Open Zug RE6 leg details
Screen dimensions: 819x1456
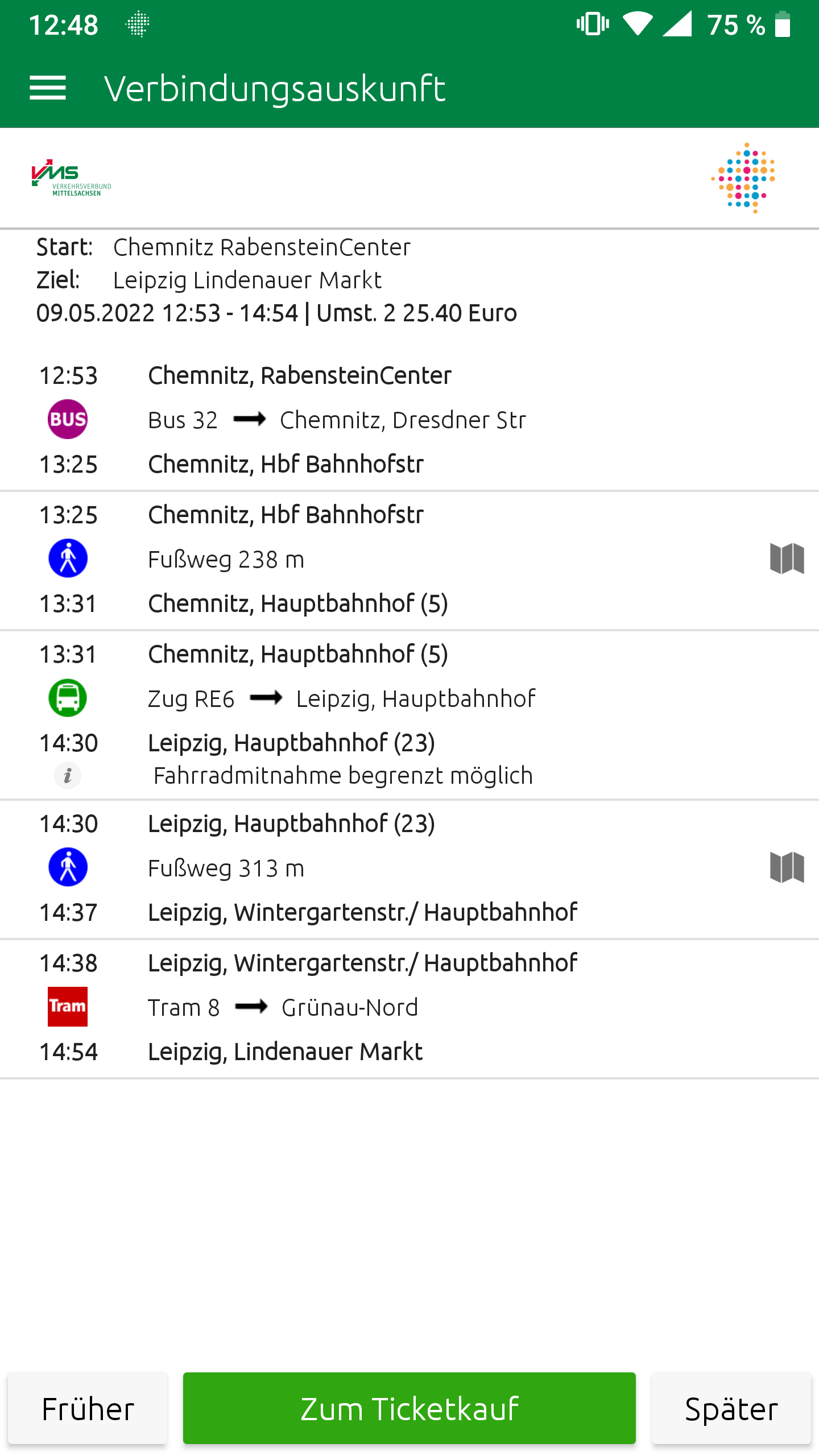click(x=409, y=715)
